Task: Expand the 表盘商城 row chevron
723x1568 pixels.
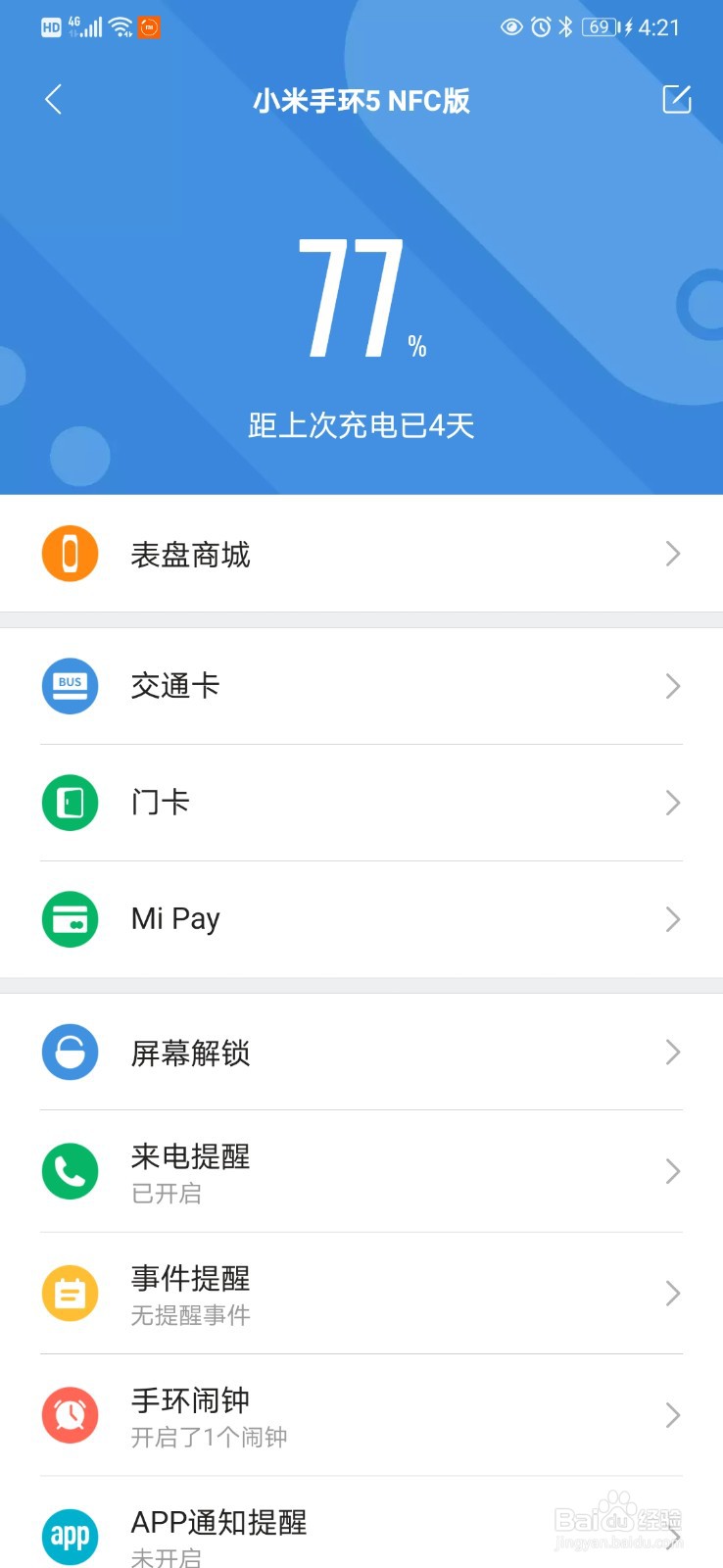Action: coord(672,554)
